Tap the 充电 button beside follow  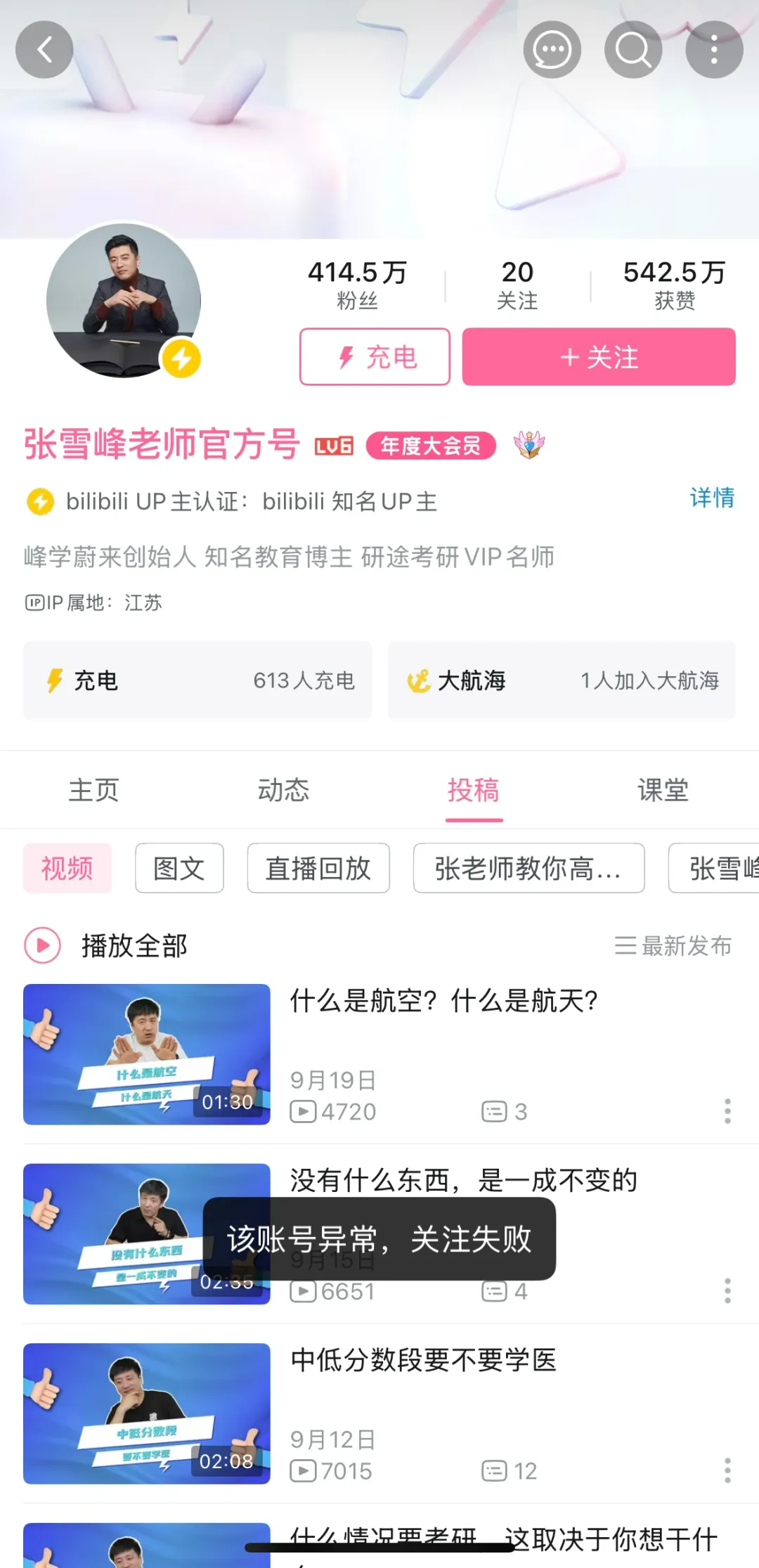(x=375, y=357)
